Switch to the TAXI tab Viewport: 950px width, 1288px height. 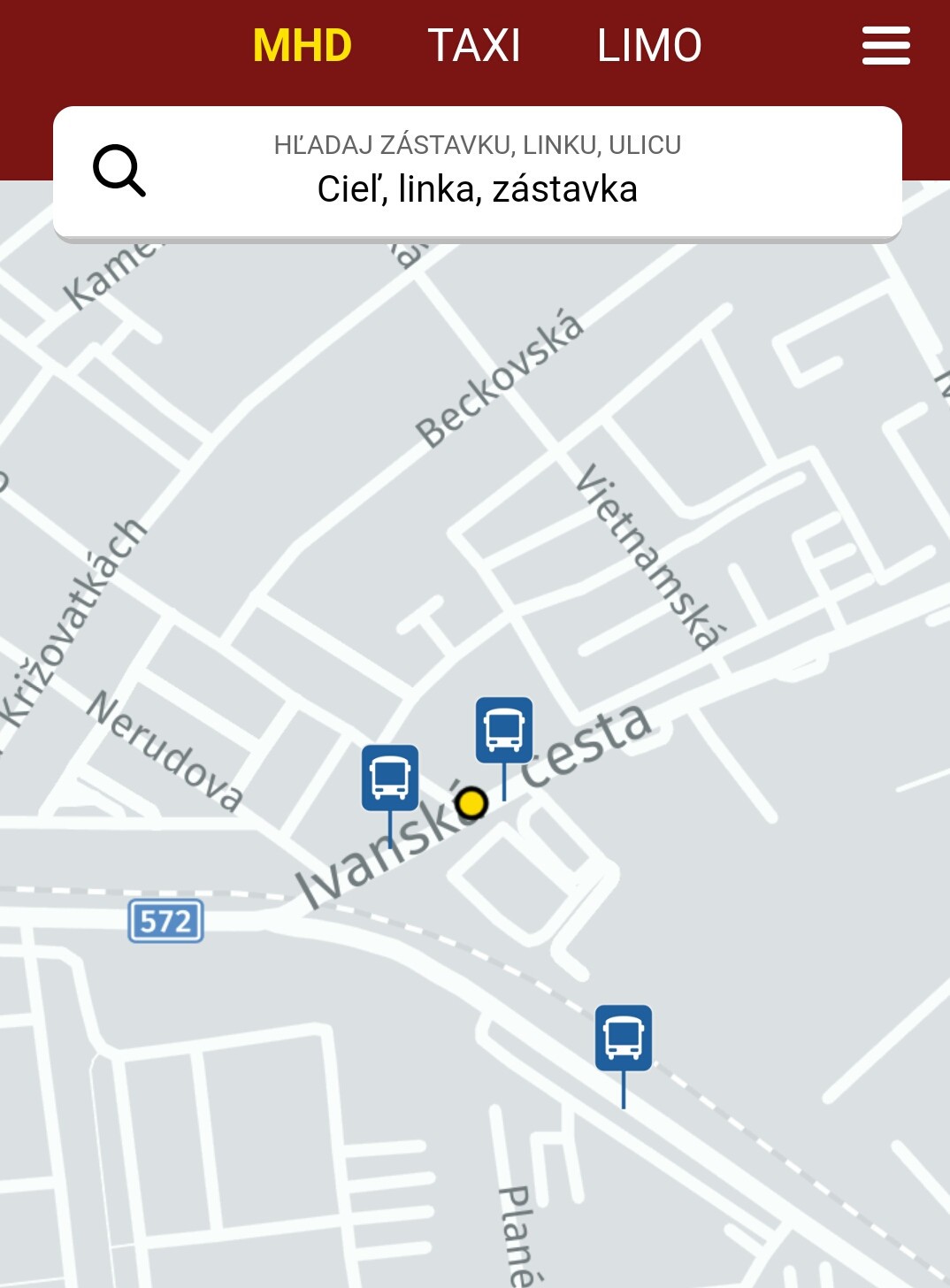pyautogui.click(x=474, y=46)
